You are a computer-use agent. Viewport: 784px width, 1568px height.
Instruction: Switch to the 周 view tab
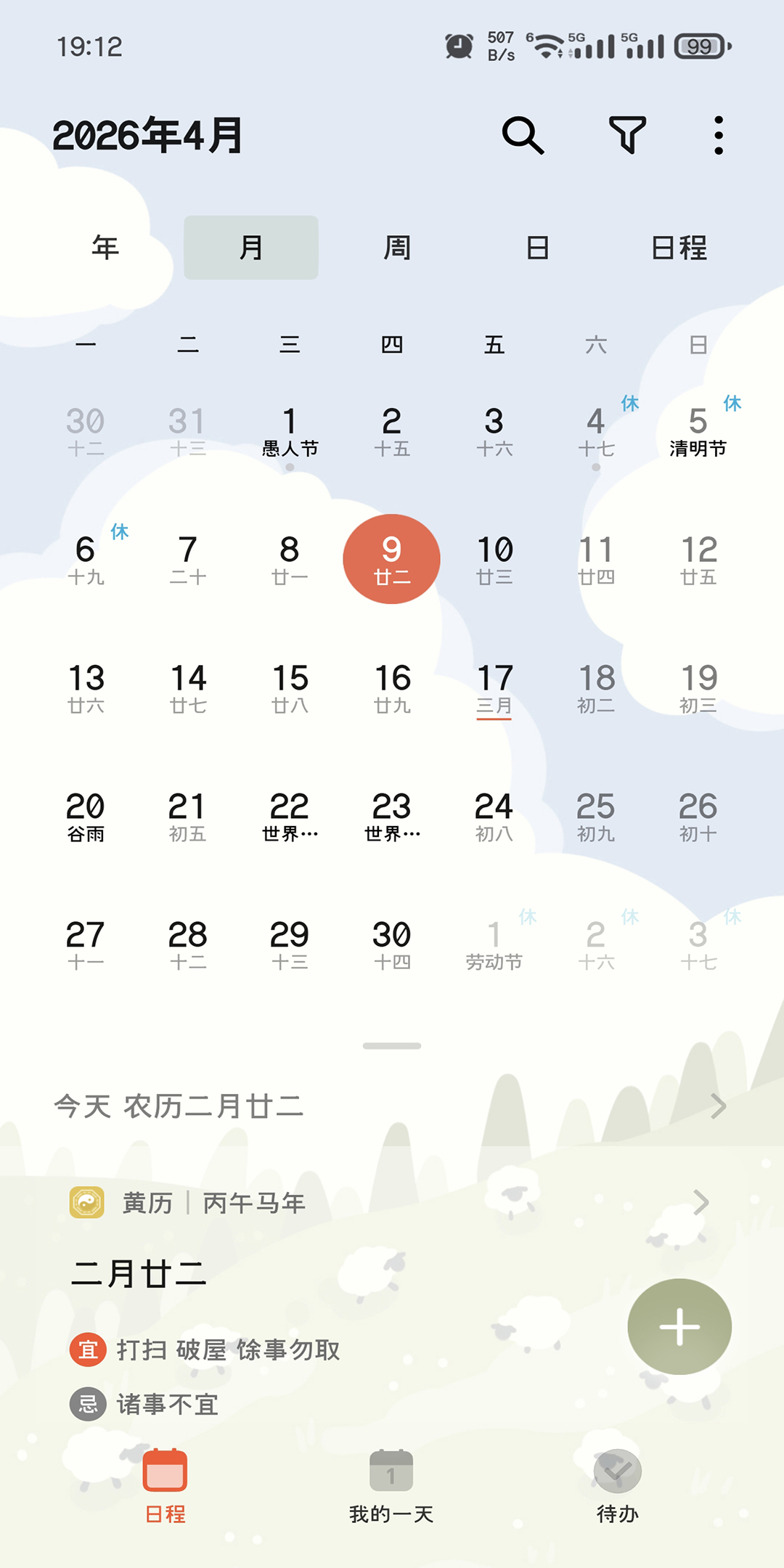click(x=396, y=248)
